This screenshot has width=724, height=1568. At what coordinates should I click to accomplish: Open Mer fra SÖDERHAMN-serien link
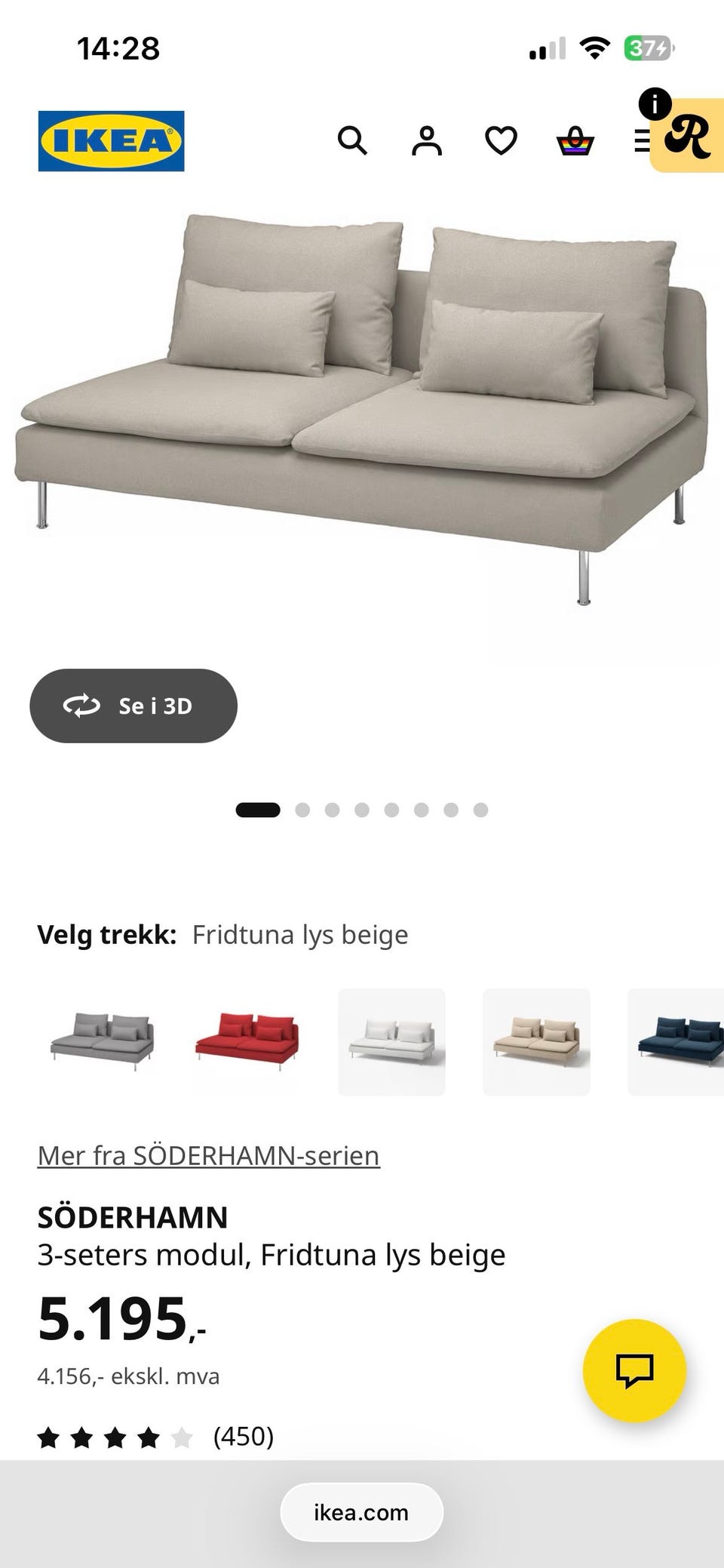(x=209, y=1155)
